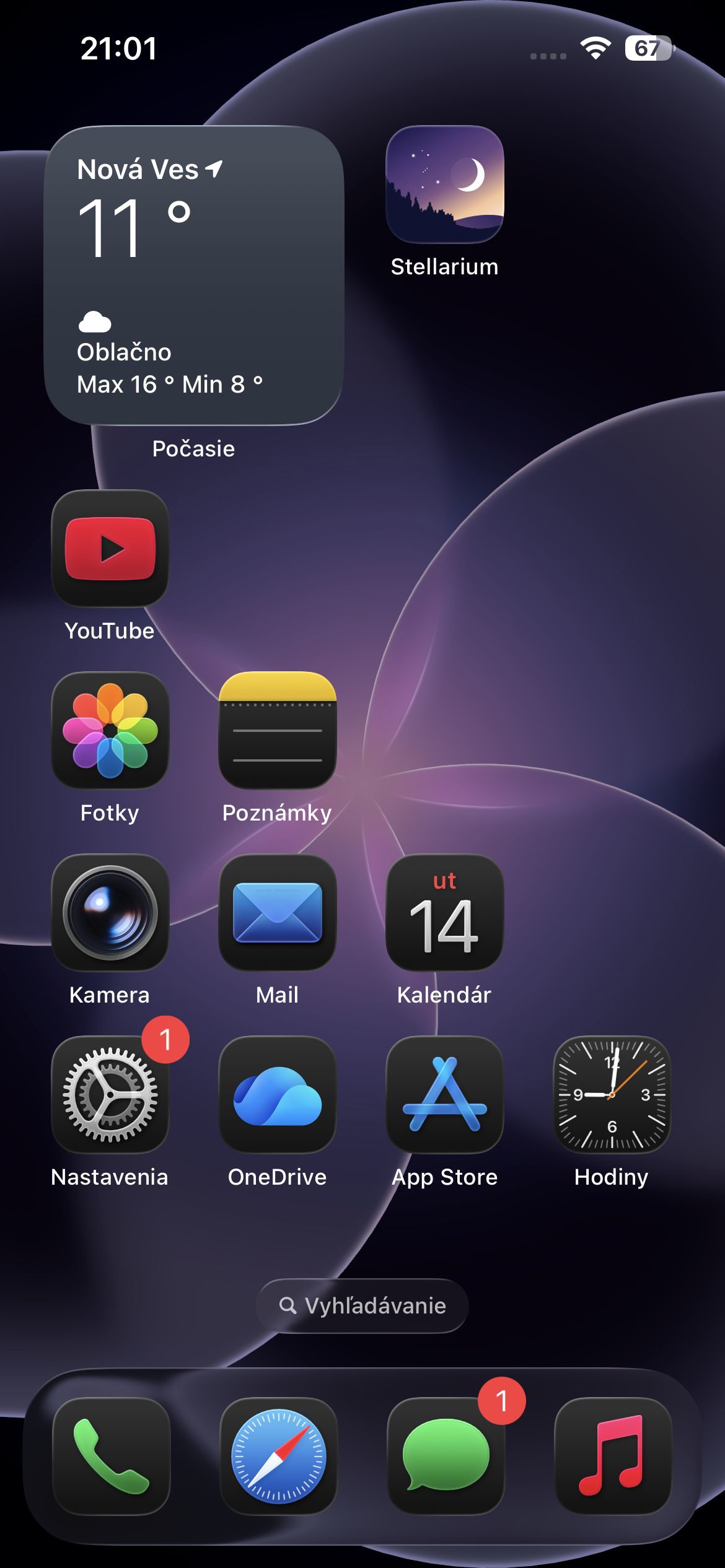Tap the Vyhľadávanie search pill

pos(362,1305)
